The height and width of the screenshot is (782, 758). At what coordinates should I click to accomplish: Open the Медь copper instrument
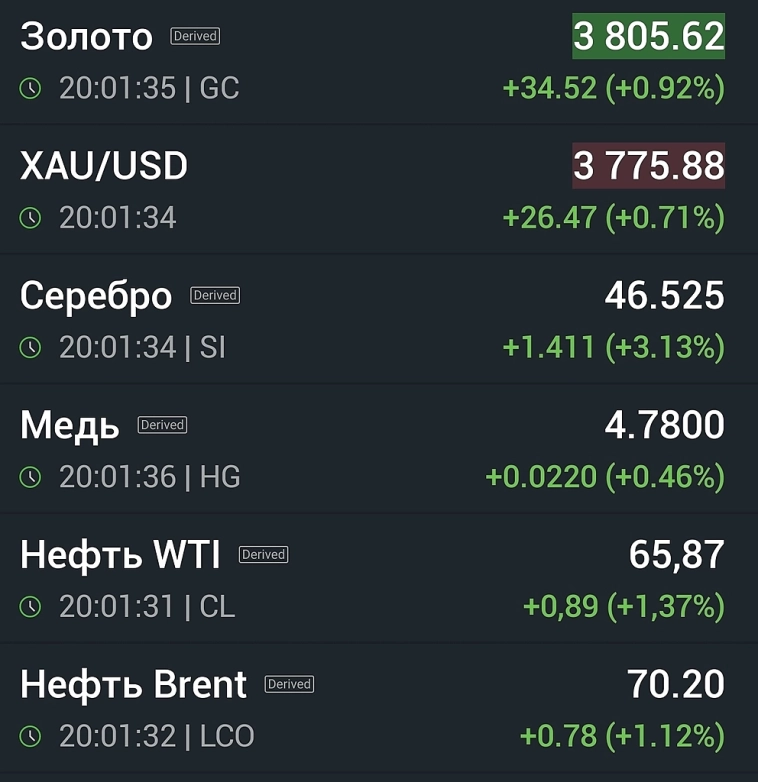coord(378,450)
